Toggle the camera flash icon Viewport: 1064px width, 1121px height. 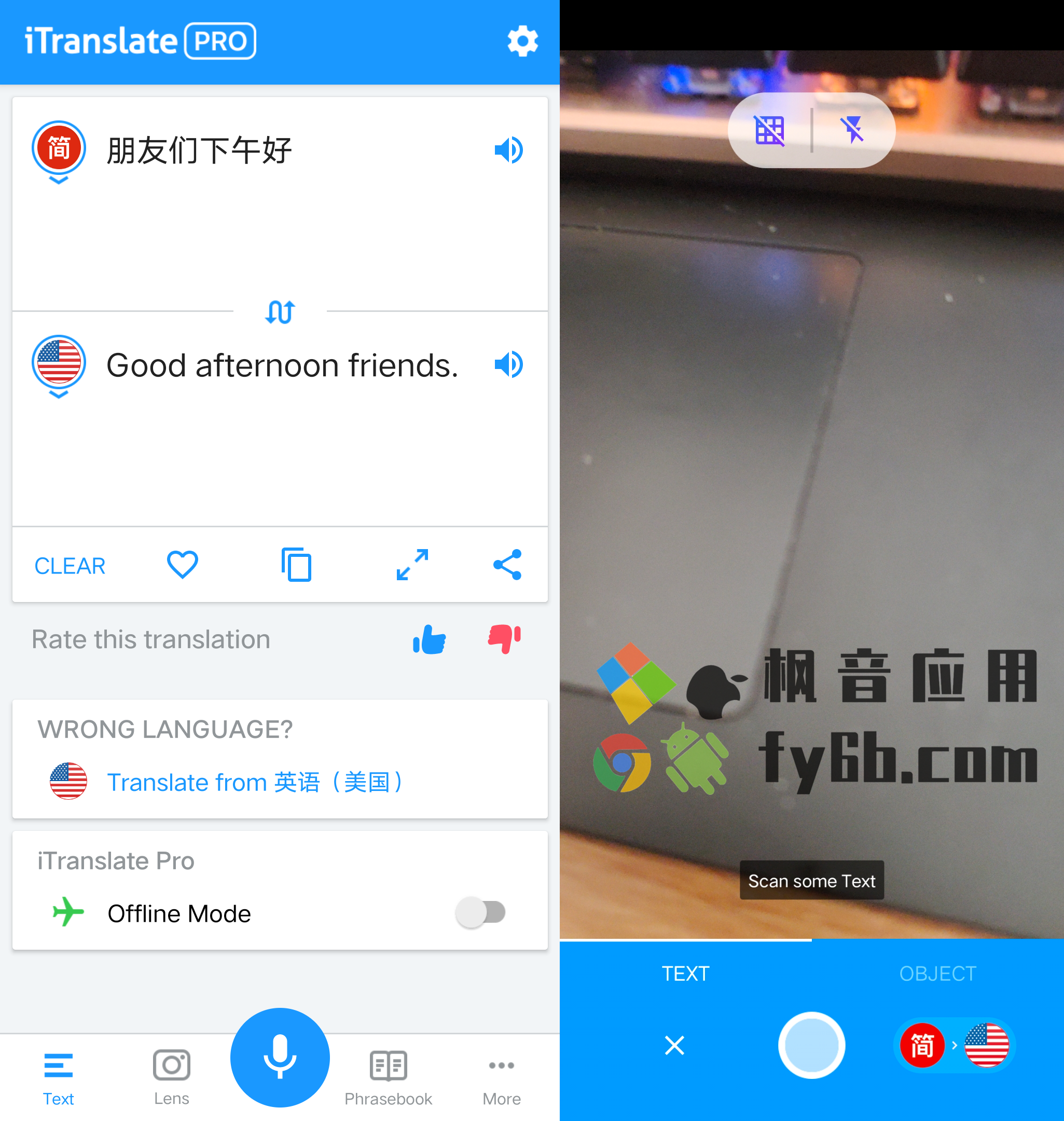[852, 130]
